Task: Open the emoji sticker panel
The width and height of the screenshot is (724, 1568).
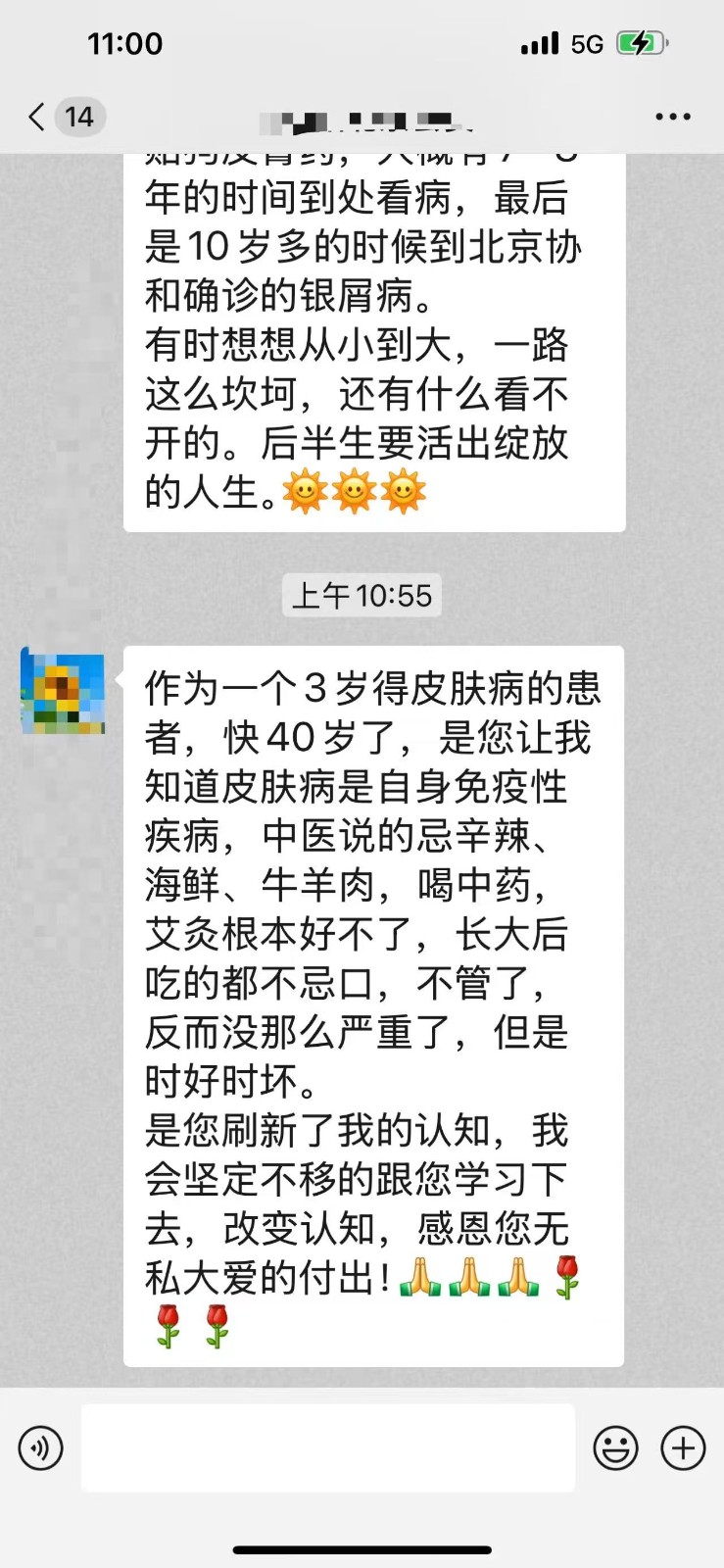Action: coord(616,1447)
